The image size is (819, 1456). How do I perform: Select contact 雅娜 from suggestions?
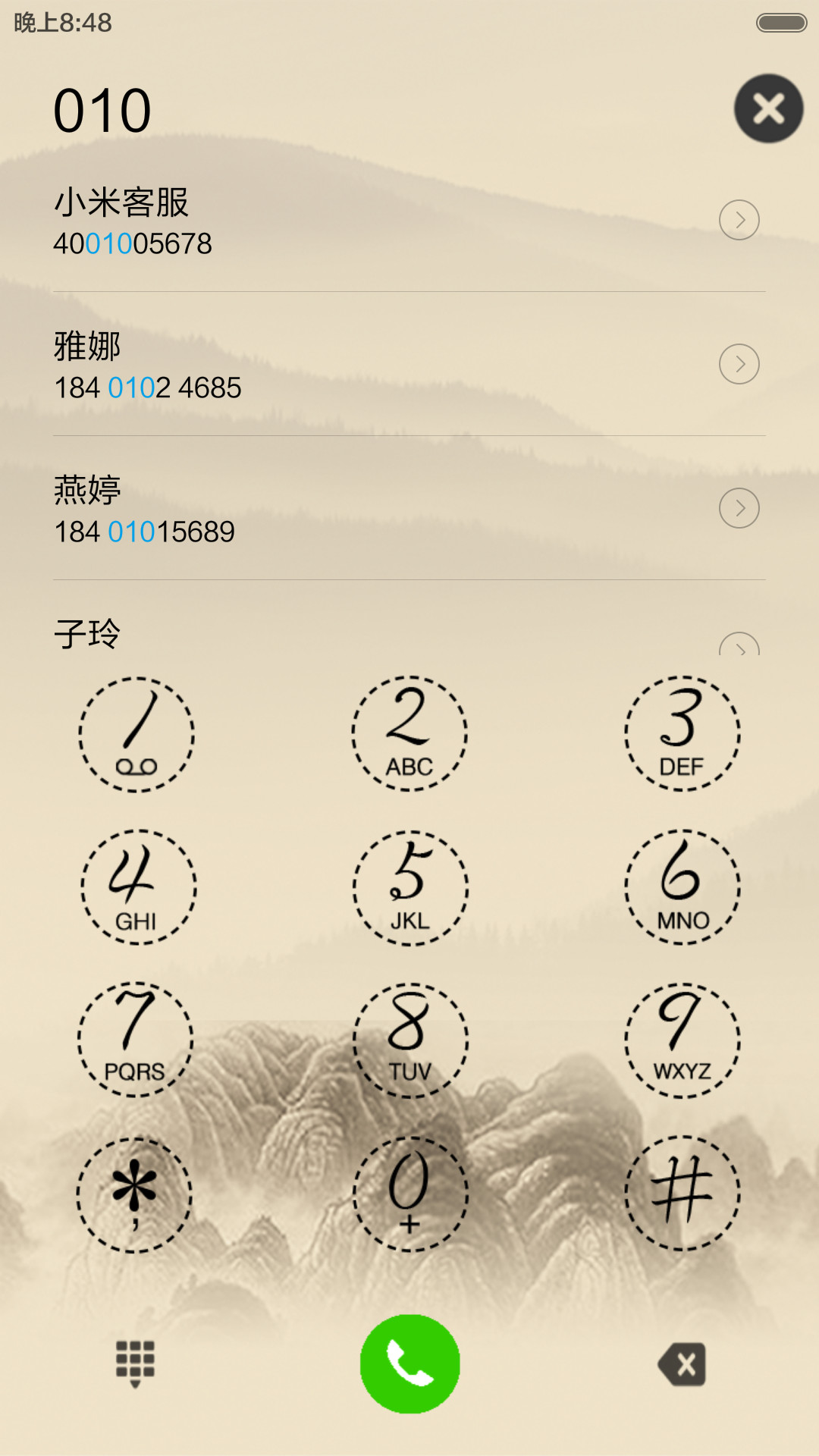(409, 364)
